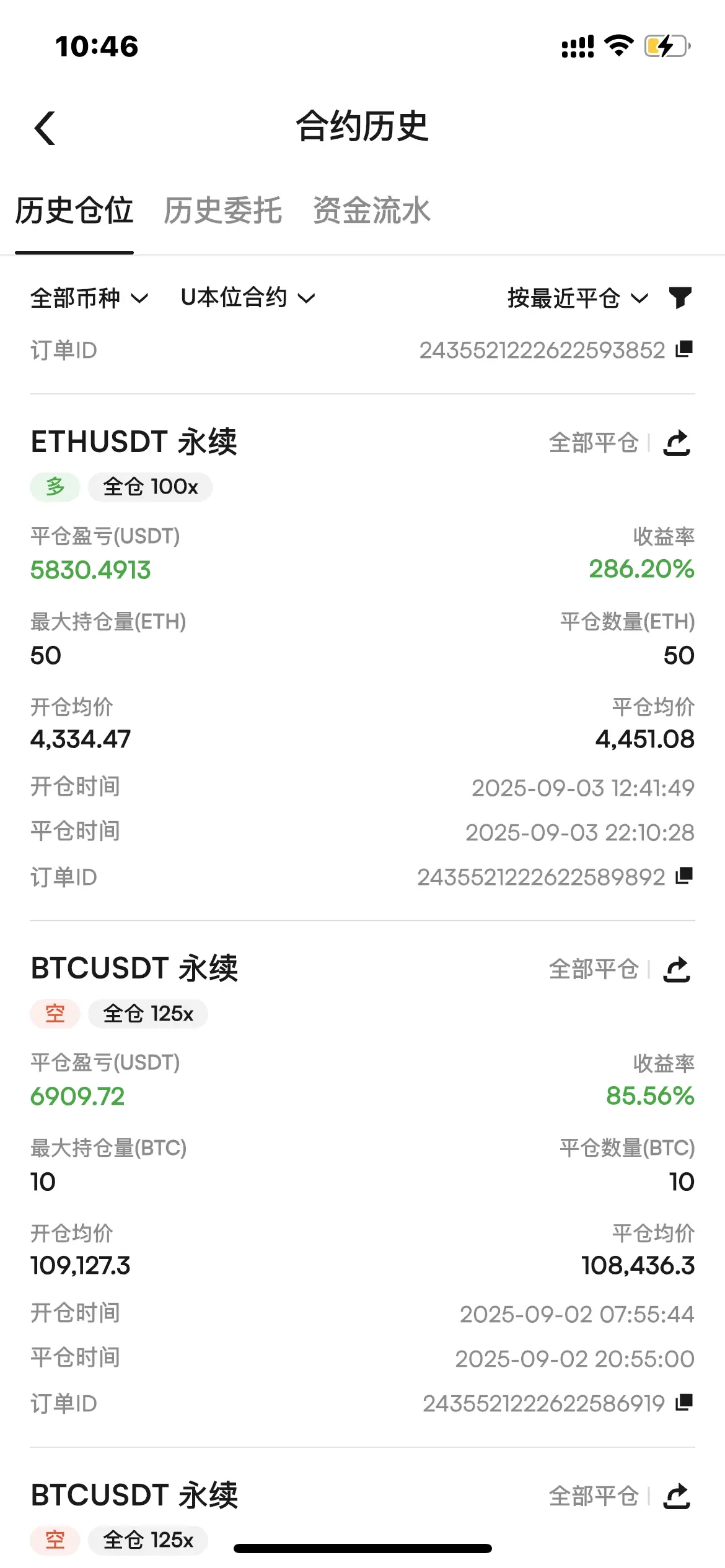Copy order ID ending in 593852

click(x=684, y=349)
